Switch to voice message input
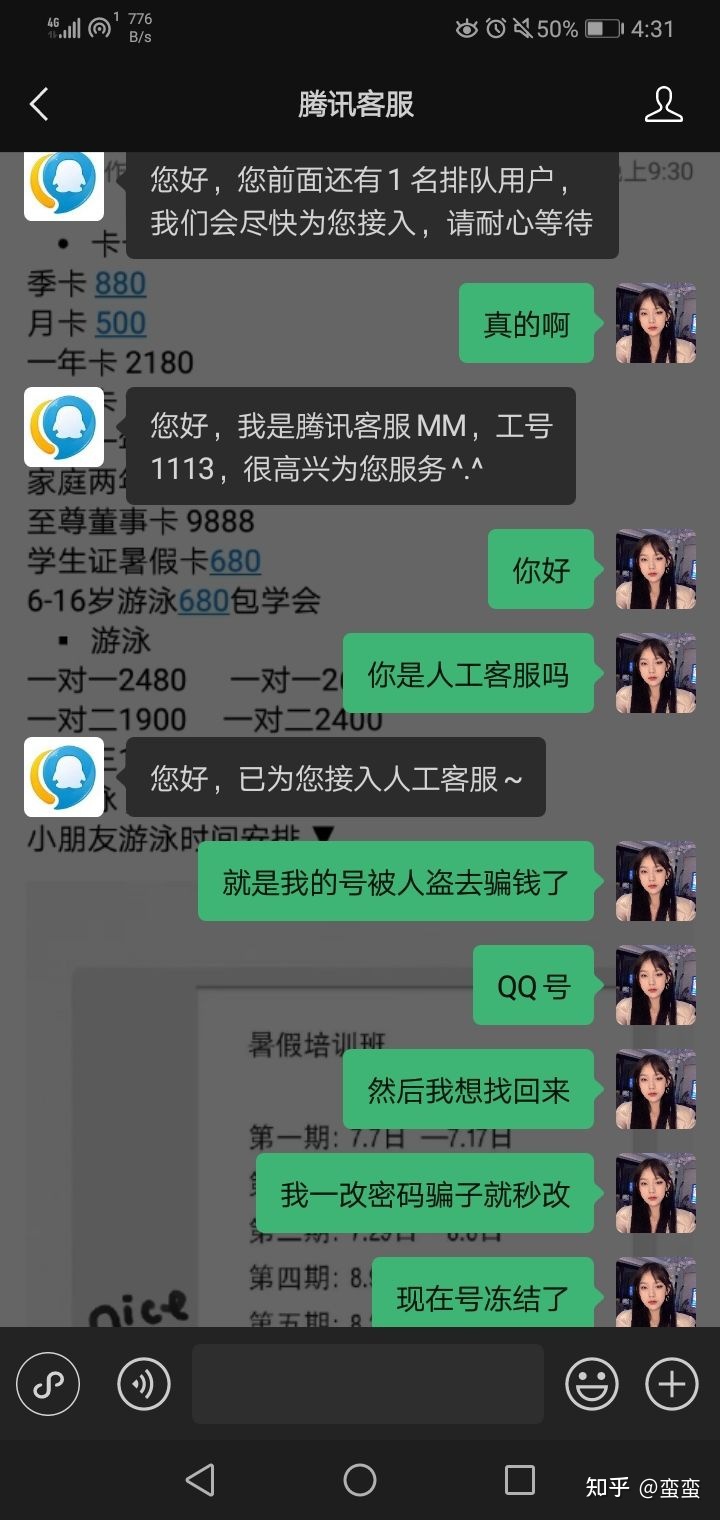 click(x=144, y=1384)
